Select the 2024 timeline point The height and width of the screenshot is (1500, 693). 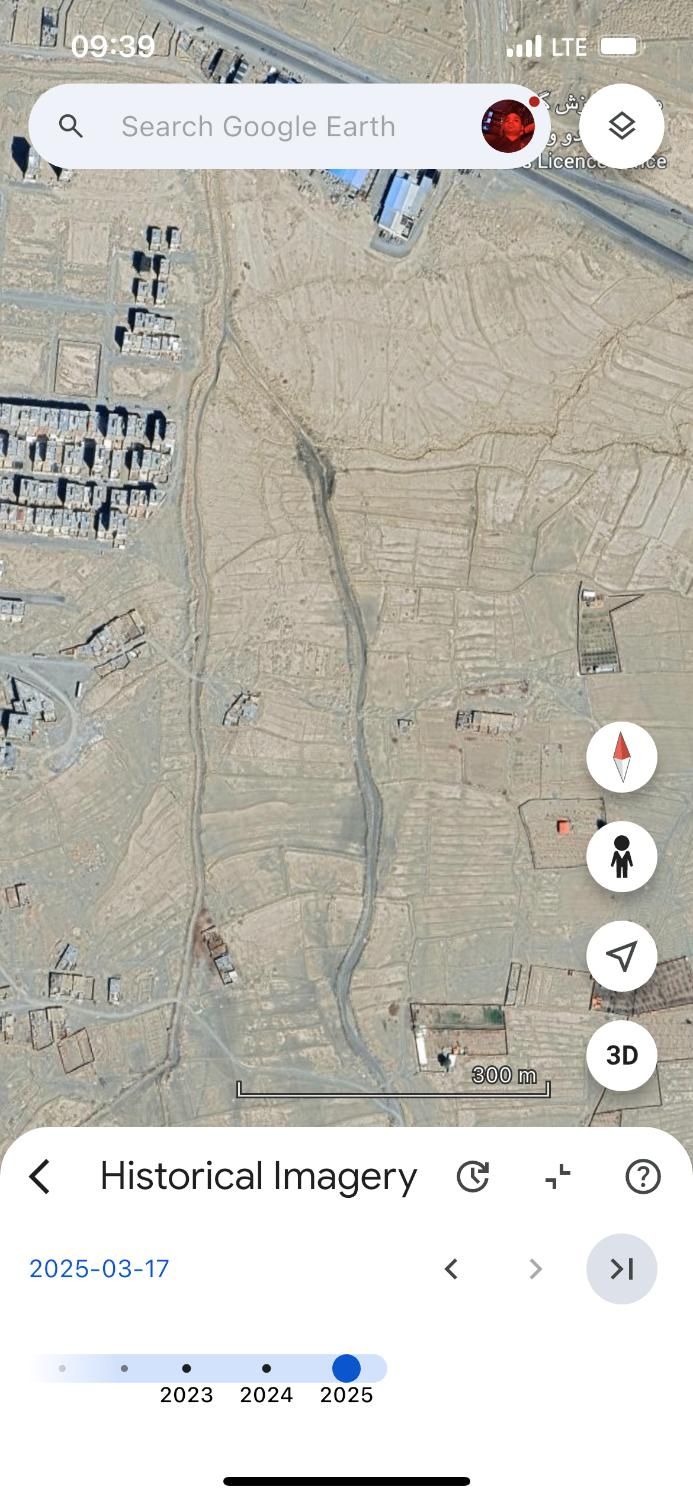(266, 1369)
